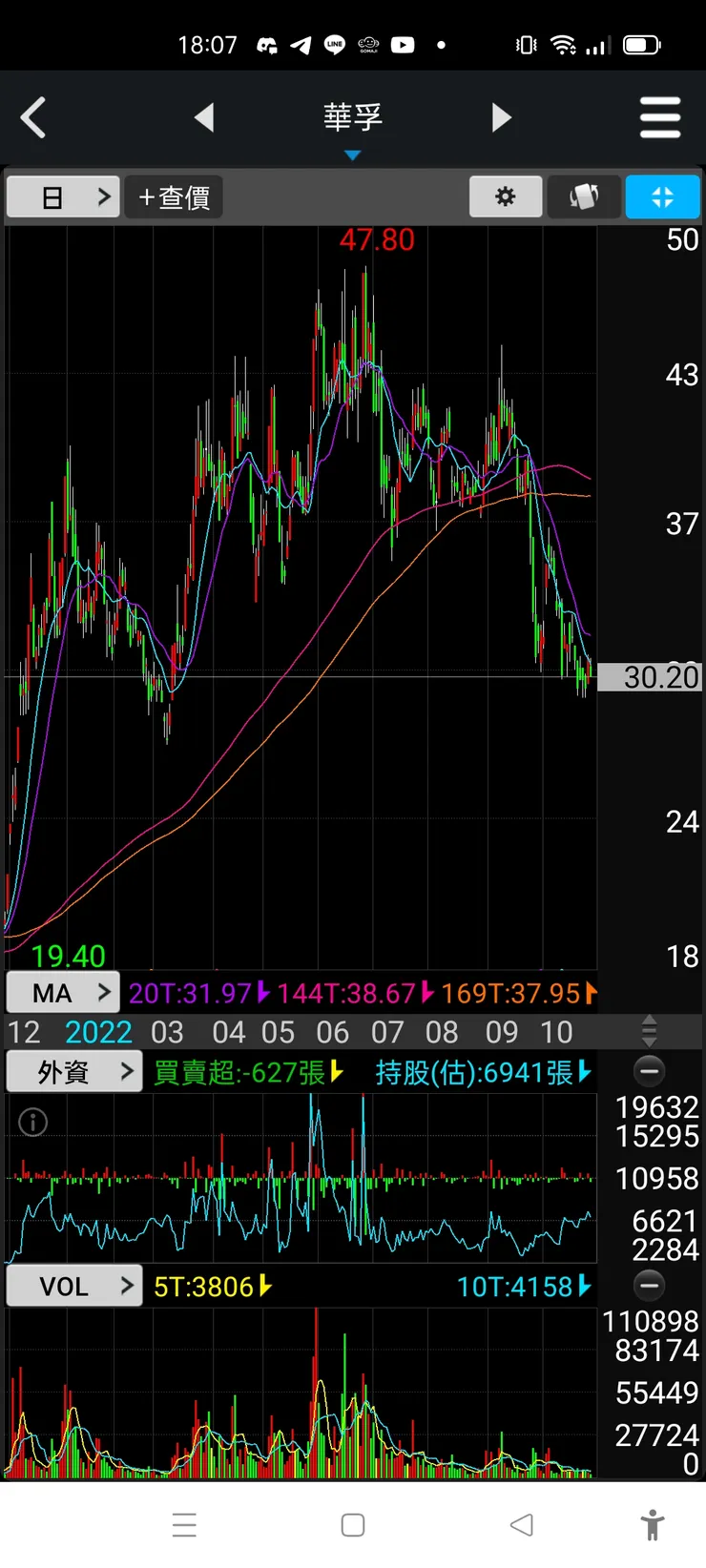Screen dimensions: 706x1568
Task: Open the hamburger menu
Action: pos(659,118)
